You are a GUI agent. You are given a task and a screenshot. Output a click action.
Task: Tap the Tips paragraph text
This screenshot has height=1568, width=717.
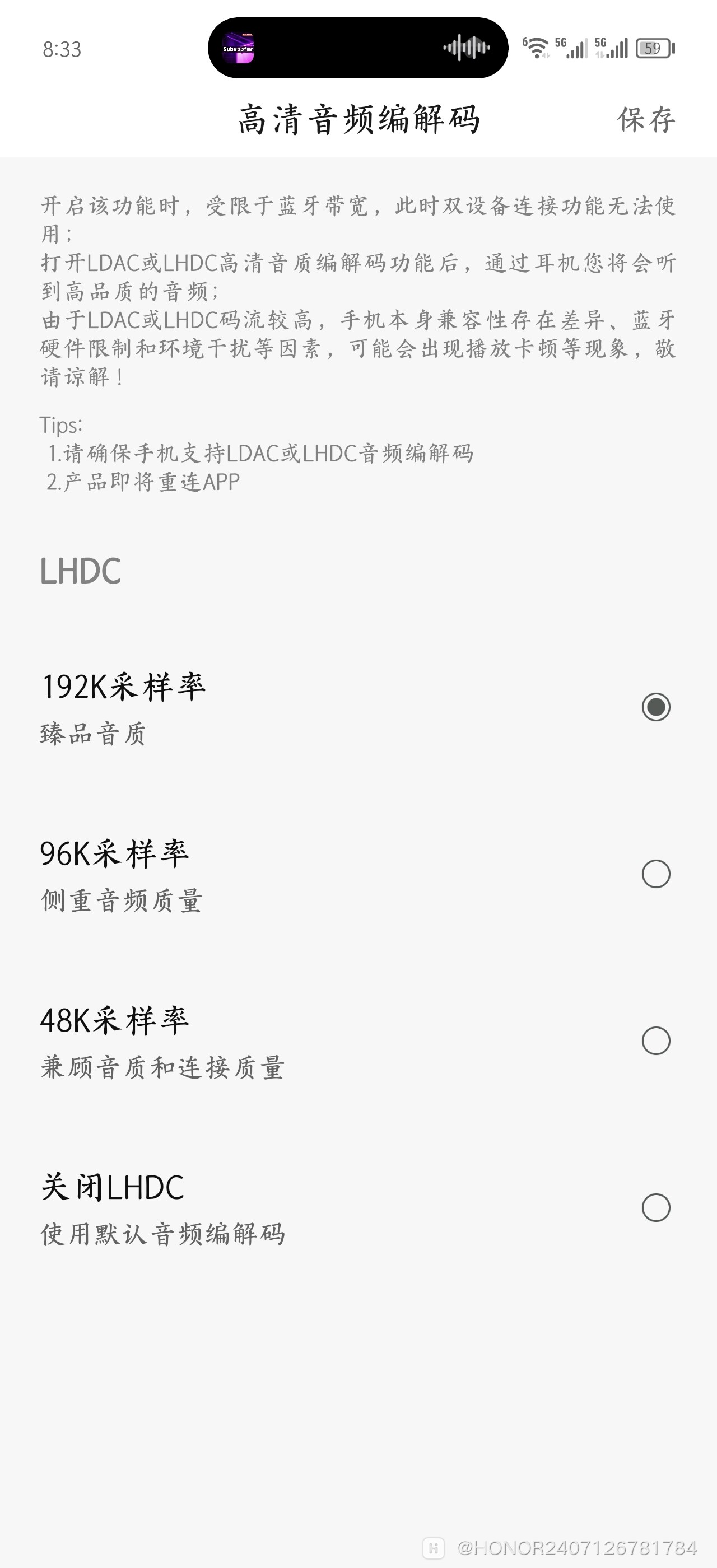[255, 454]
